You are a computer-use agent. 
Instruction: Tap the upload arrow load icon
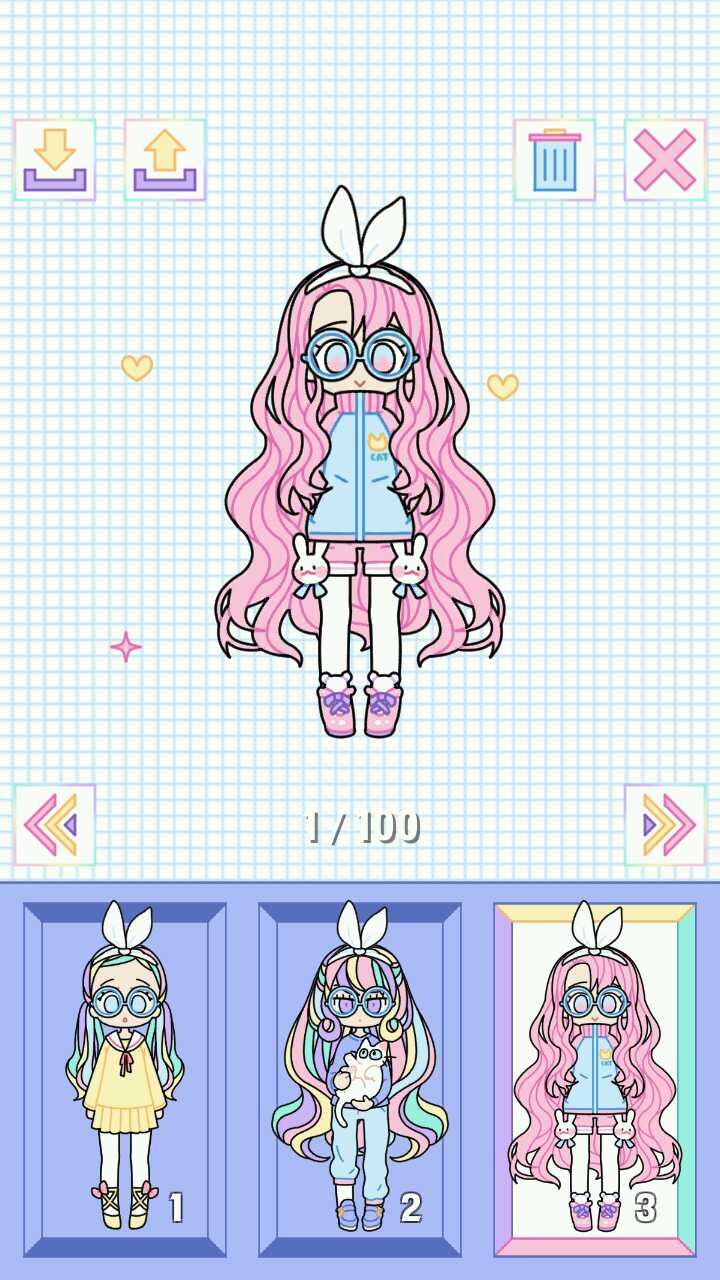tap(165, 160)
